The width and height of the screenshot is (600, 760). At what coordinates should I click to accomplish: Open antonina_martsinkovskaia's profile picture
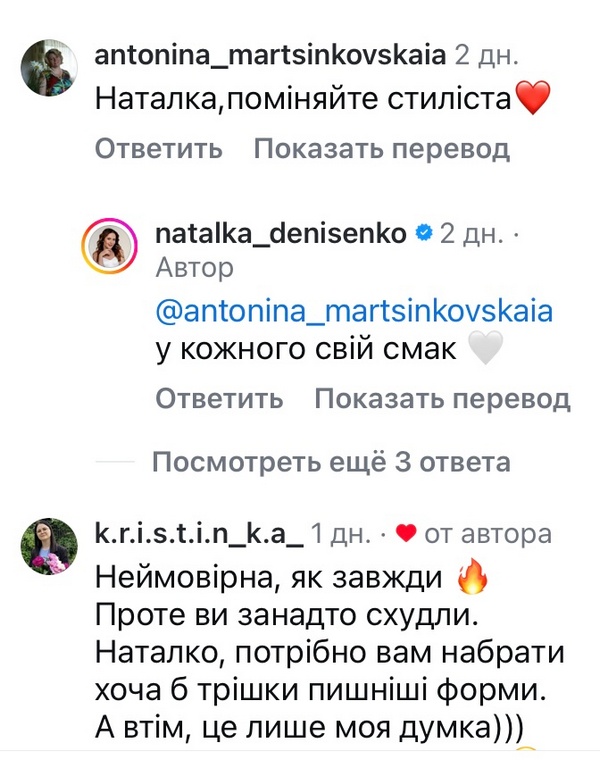49,68
